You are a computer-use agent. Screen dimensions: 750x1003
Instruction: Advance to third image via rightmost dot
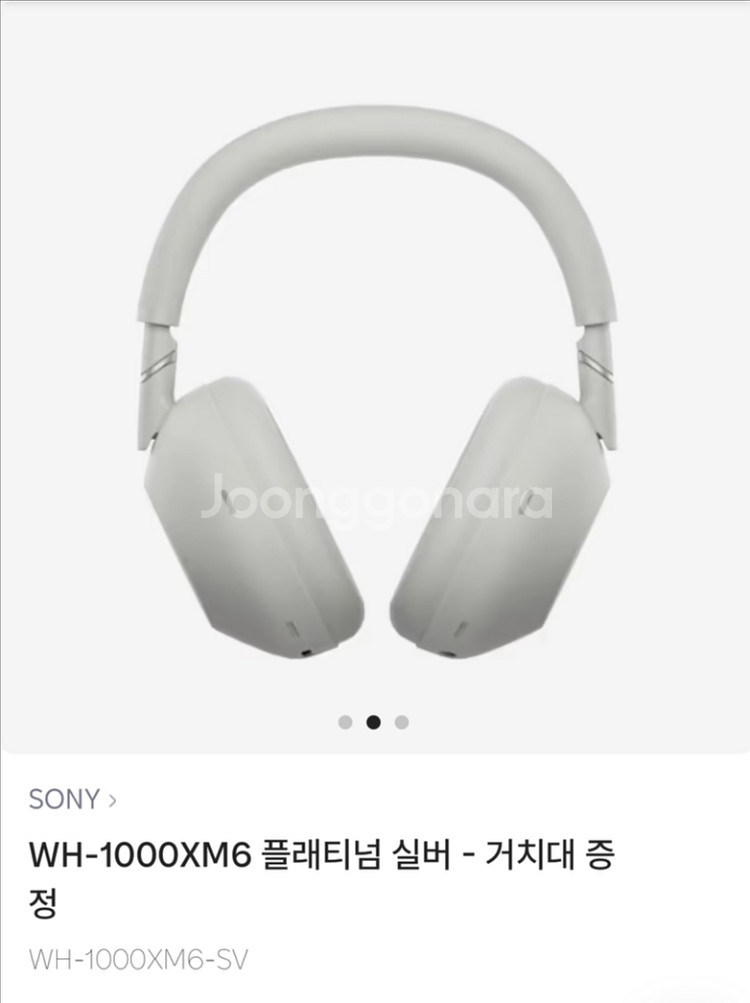[401, 721]
